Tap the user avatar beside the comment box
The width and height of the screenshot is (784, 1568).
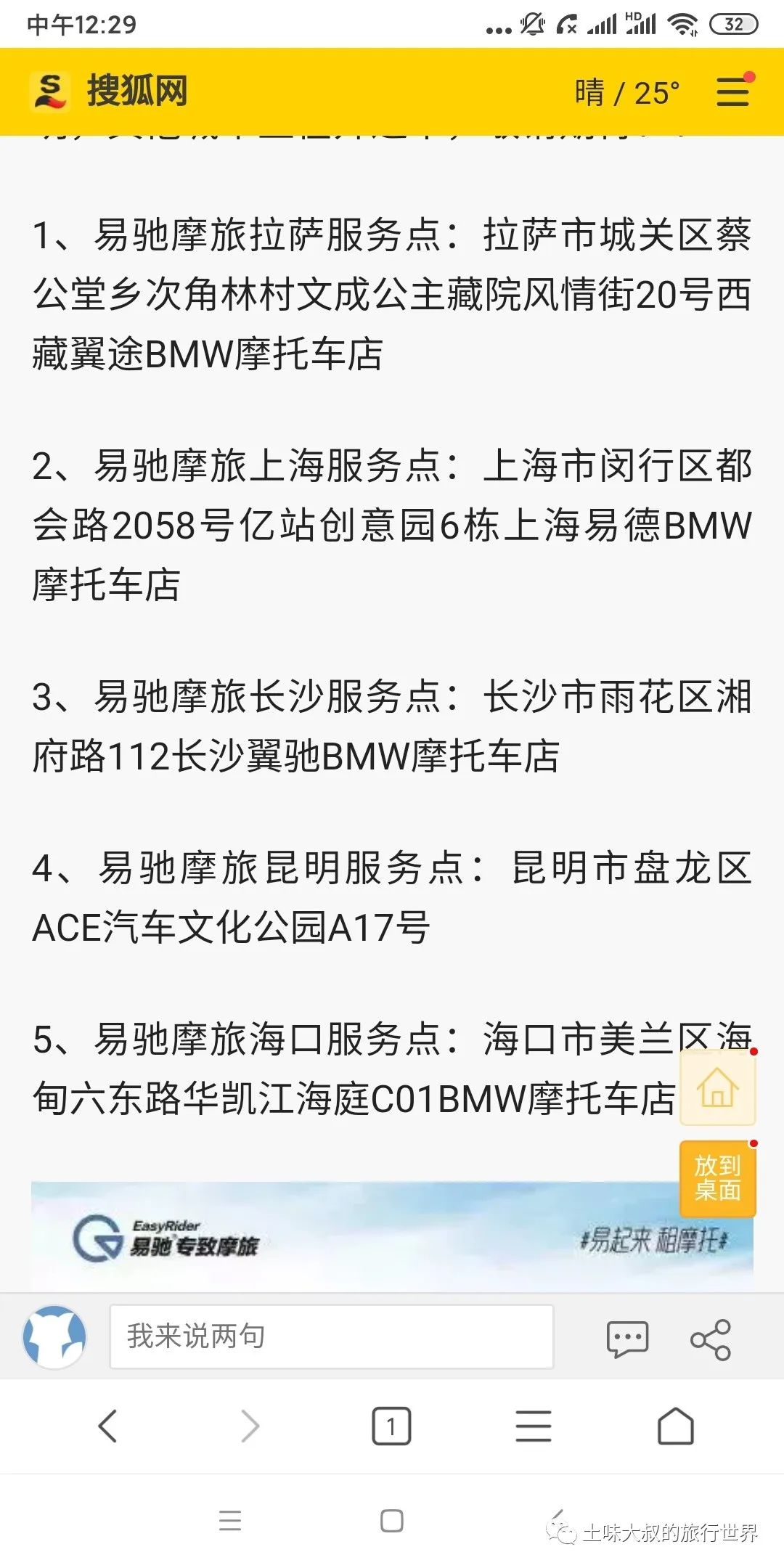[x=54, y=1336]
